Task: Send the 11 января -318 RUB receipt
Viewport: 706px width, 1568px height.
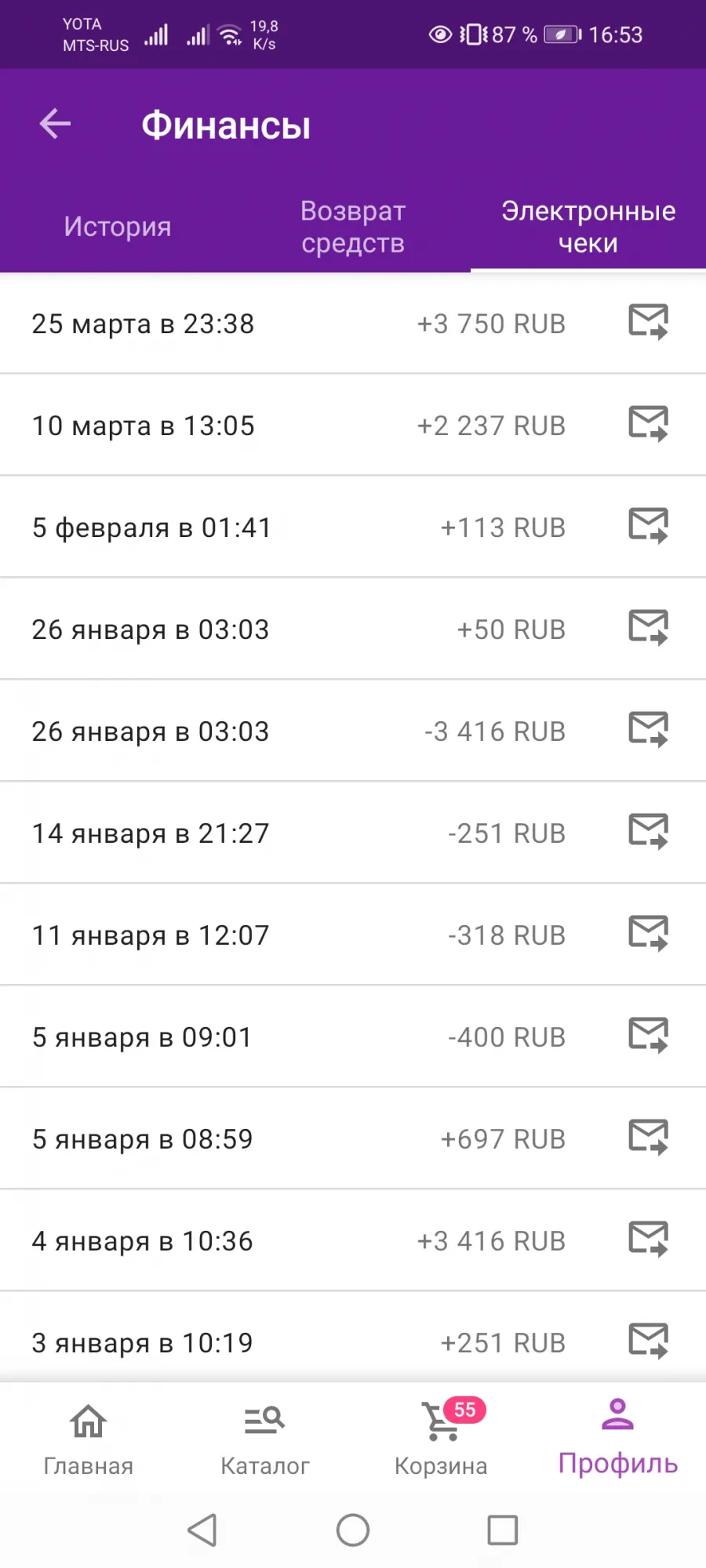Action: [648, 934]
